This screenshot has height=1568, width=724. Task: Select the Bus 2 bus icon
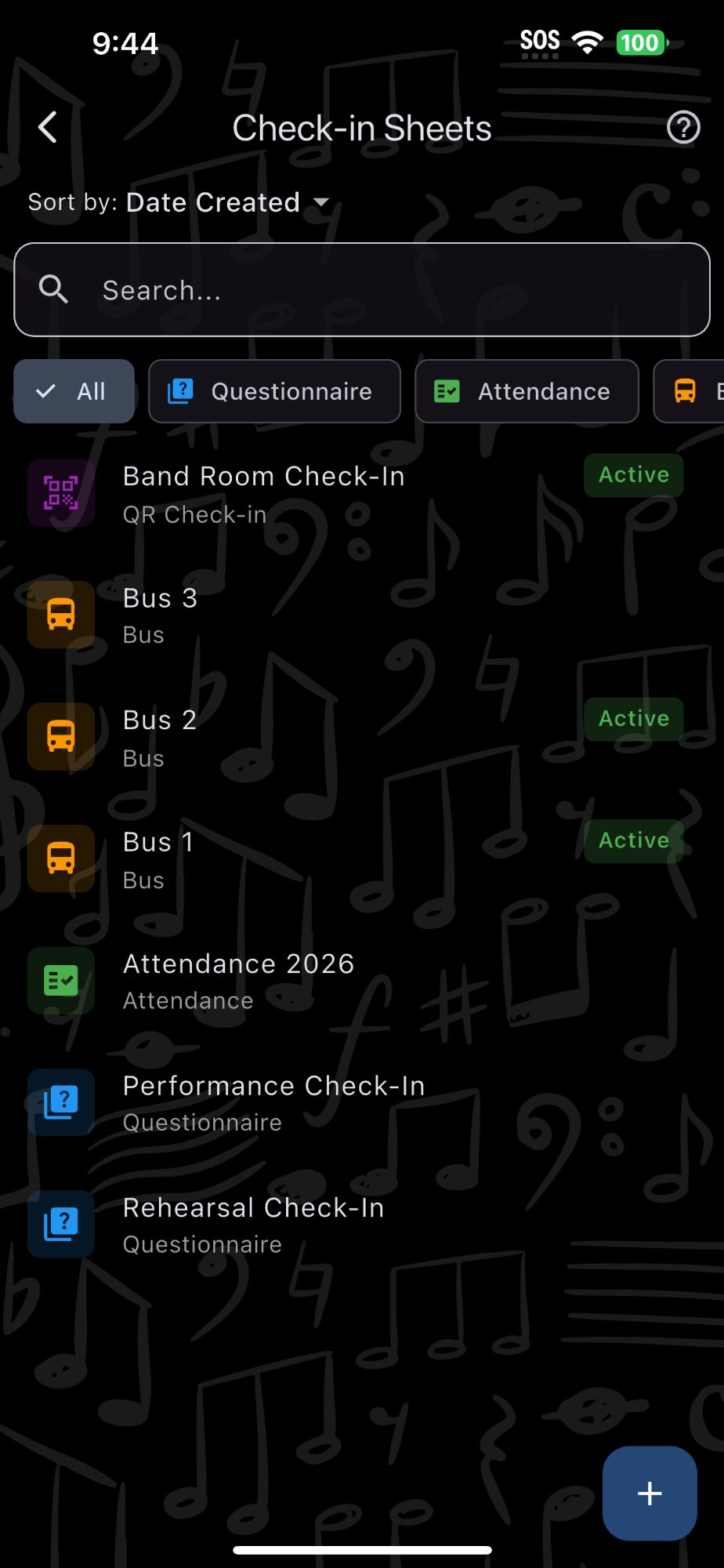click(x=60, y=736)
